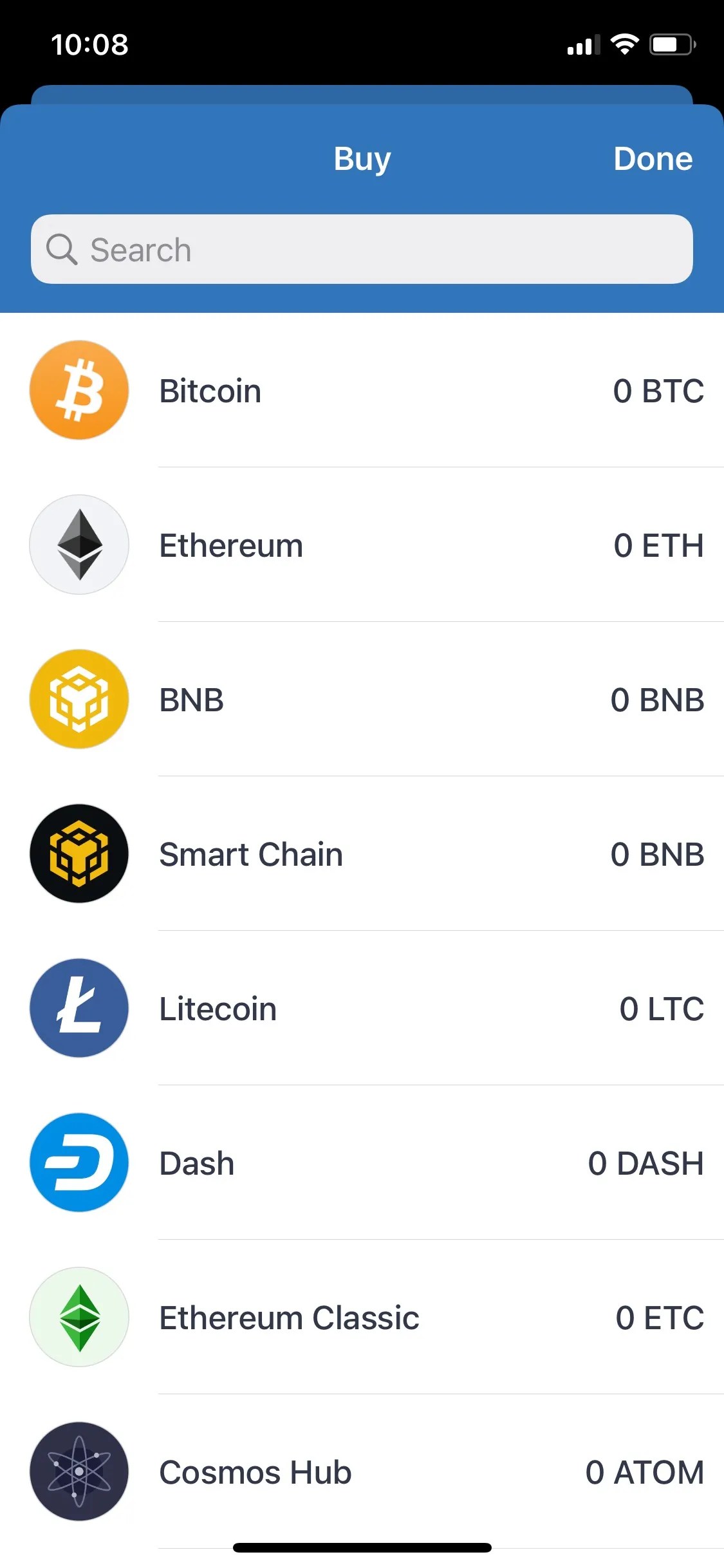Click the 0 BTC balance text
The image size is (724, 1568).
[658, 391]
